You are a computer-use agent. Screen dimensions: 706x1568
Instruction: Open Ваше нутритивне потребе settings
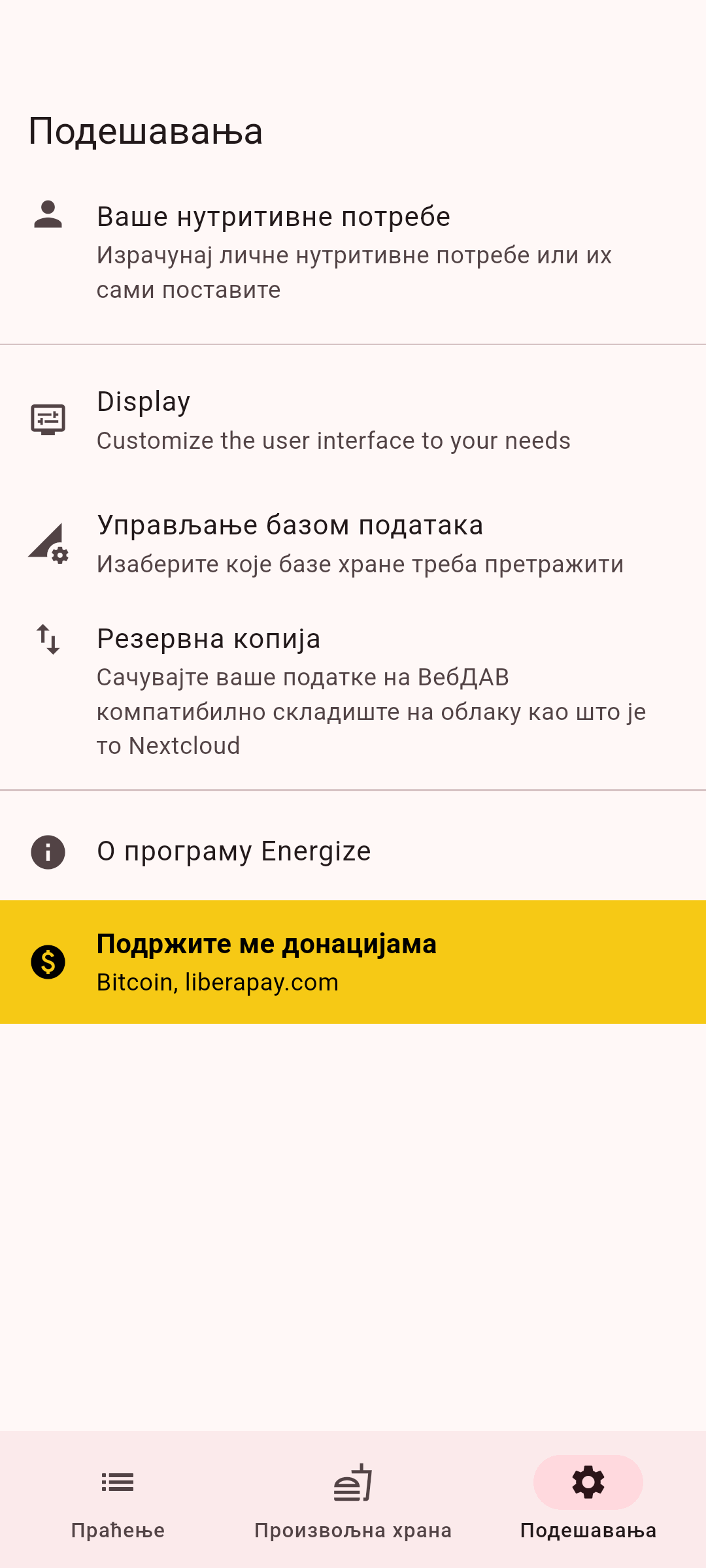tap(353, 252)
